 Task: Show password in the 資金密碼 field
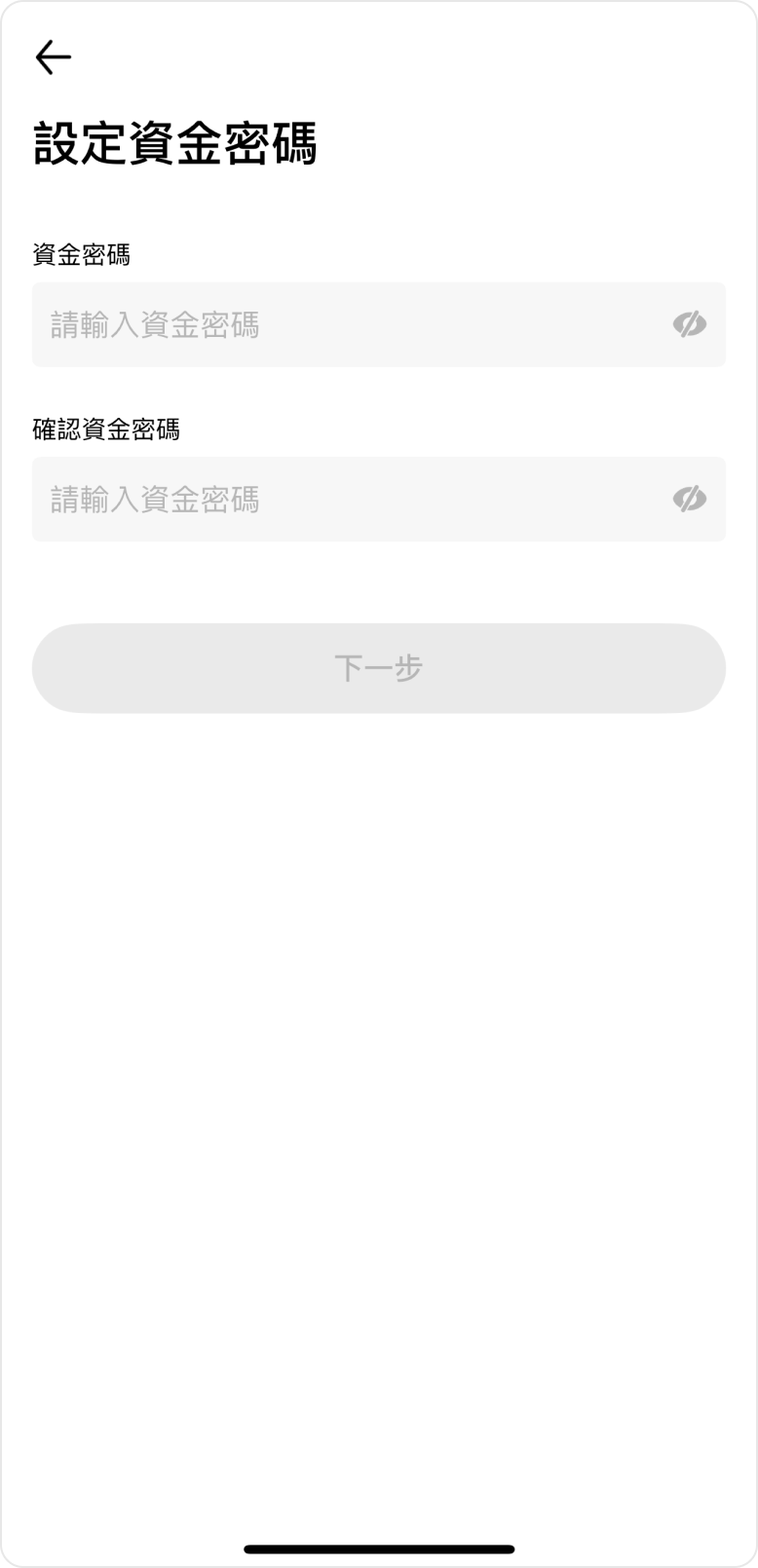(690, 324)
